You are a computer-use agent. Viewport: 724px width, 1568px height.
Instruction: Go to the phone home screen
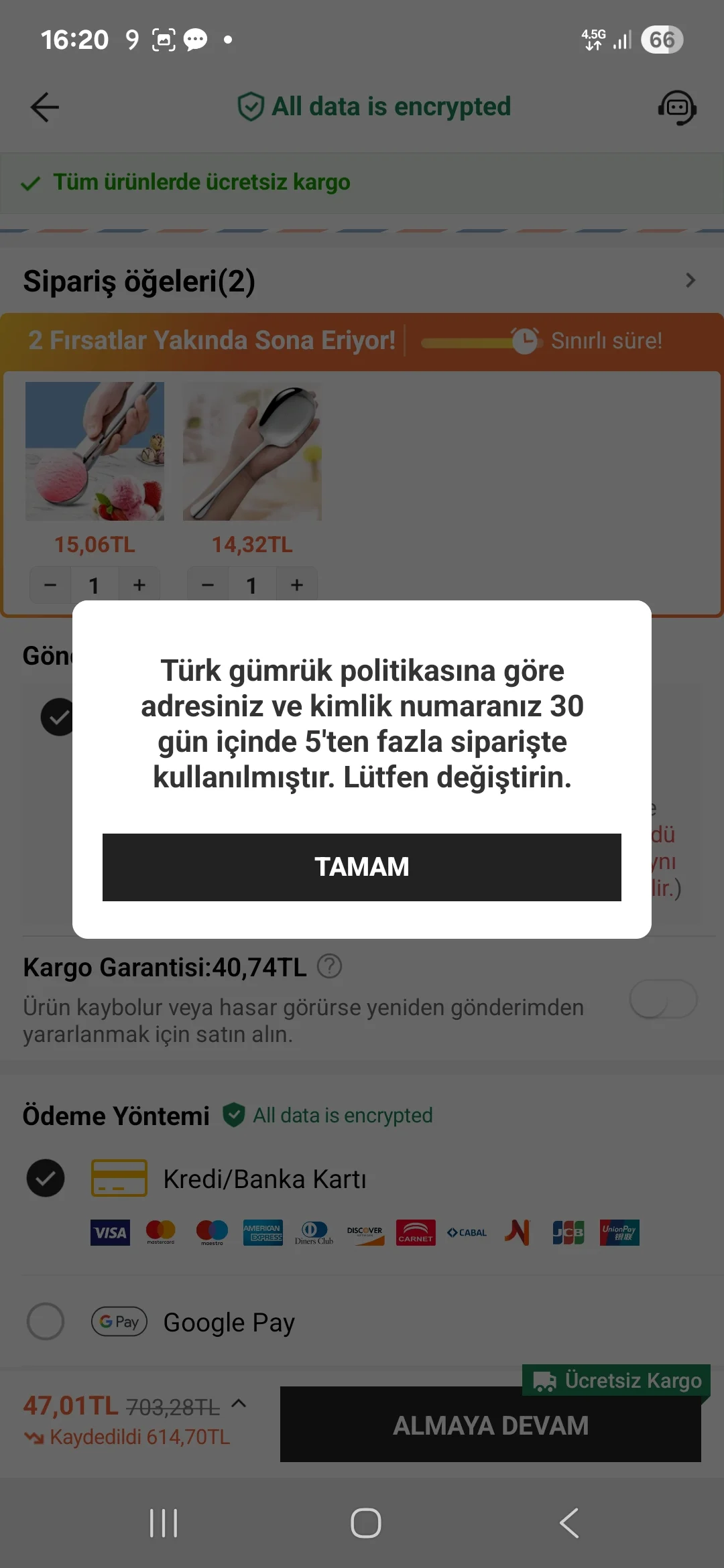pos(365,1523)
